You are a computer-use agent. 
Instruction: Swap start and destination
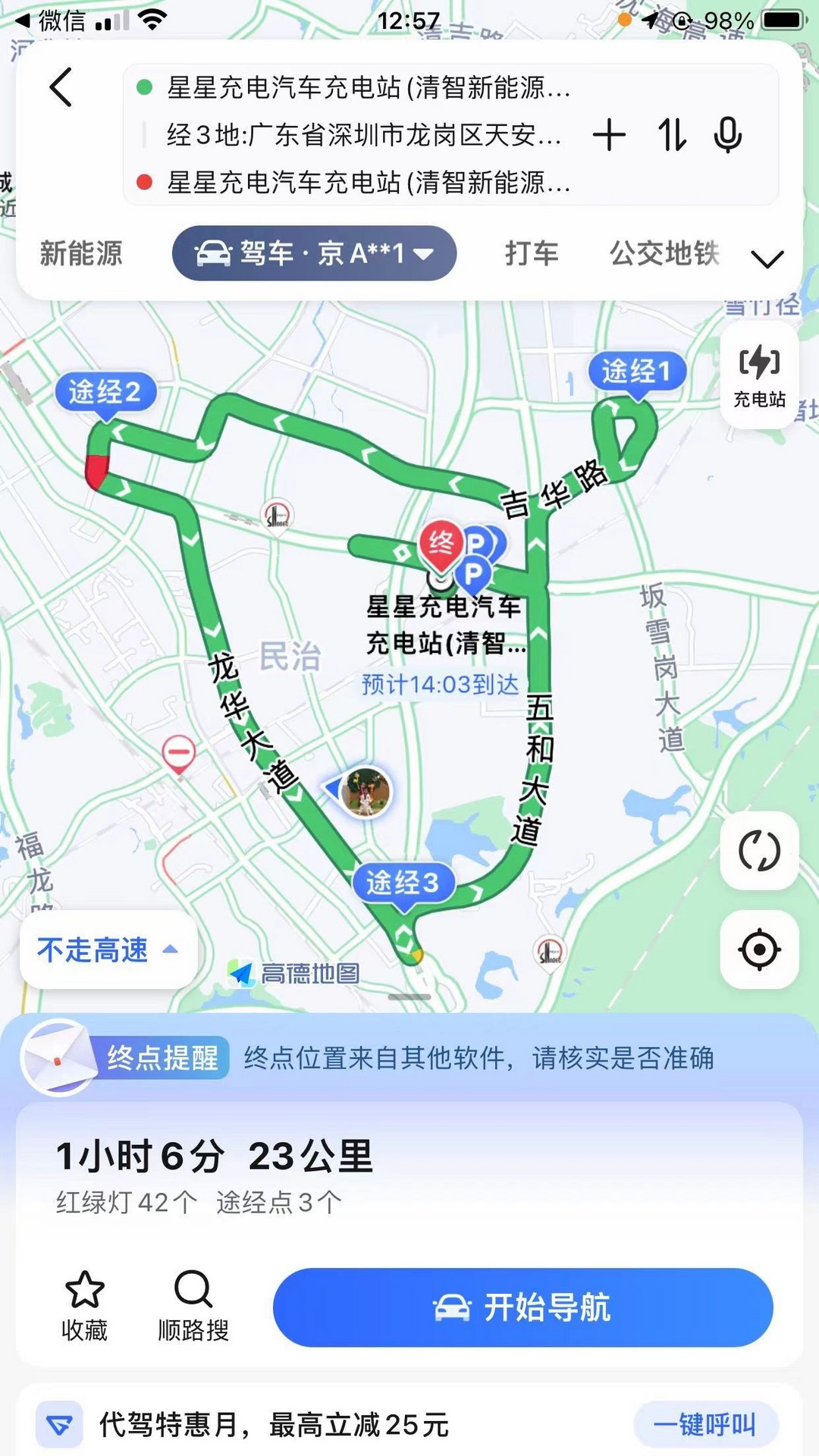tap(672, 136)
